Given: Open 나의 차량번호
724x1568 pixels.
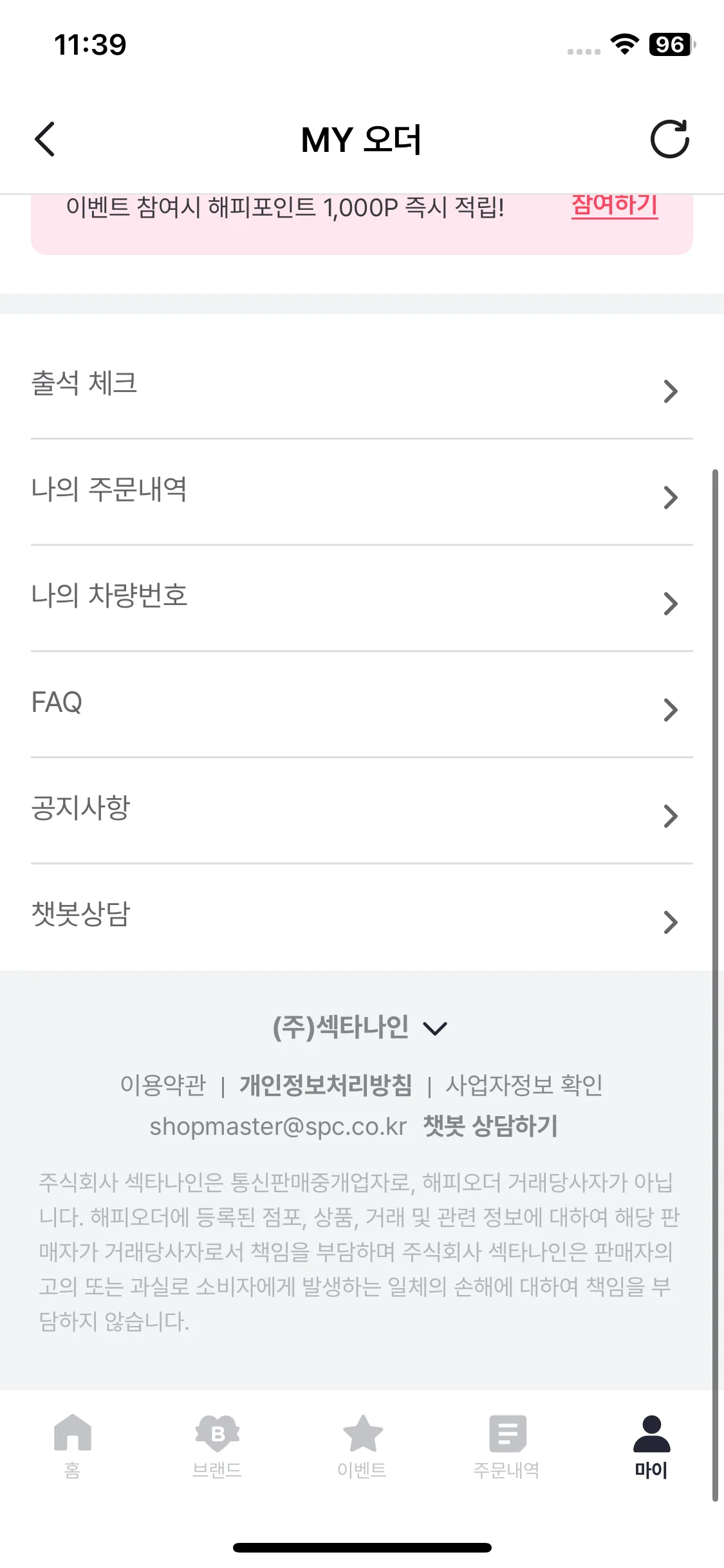Looking at the screenshot, I should click(x=362, y=599).
